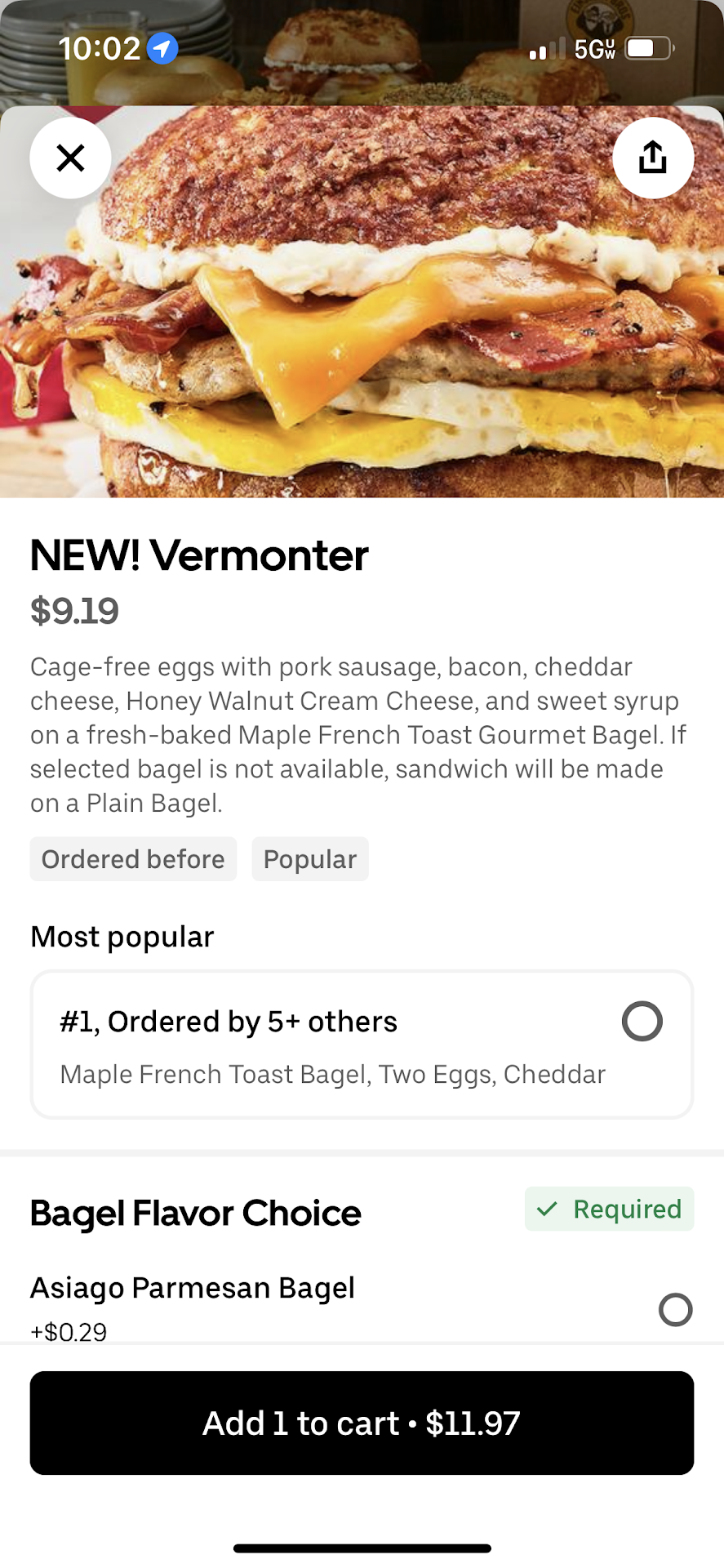Select the #1 most popular combination

pyautogui.click(x=642, y=1021)
